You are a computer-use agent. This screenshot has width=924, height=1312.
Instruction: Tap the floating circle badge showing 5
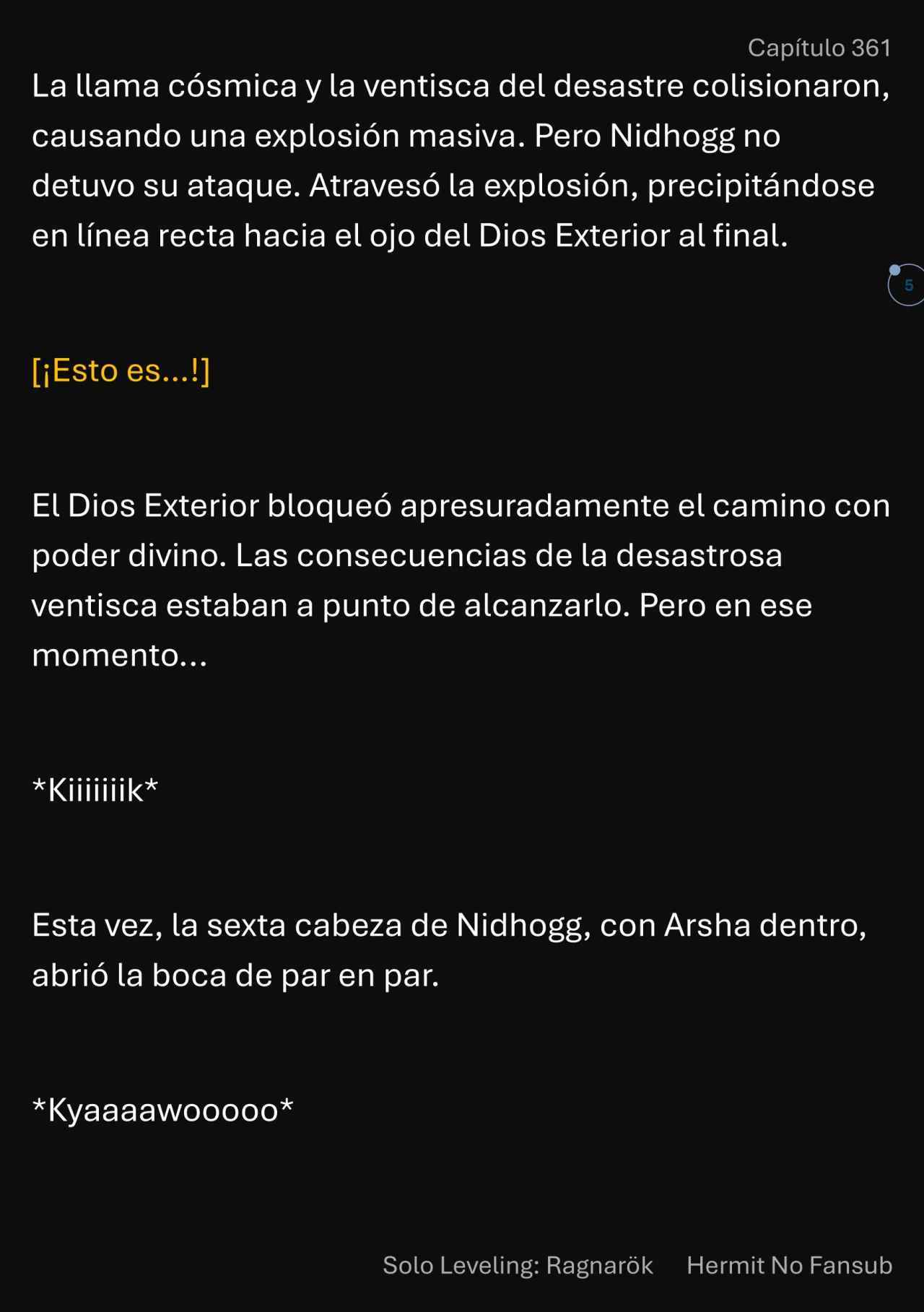907,285
